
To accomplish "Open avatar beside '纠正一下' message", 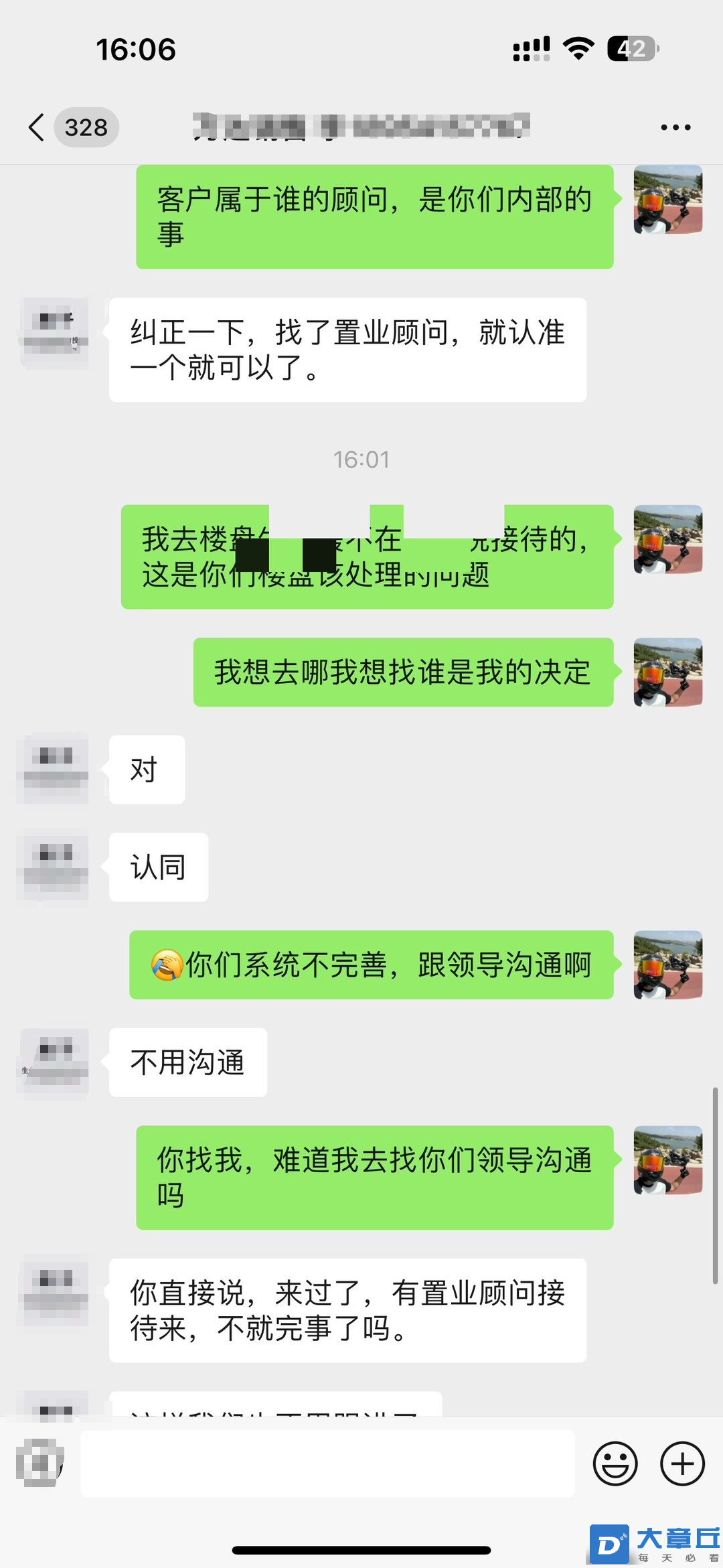I will pyautogui.click(x=56, y=332).
